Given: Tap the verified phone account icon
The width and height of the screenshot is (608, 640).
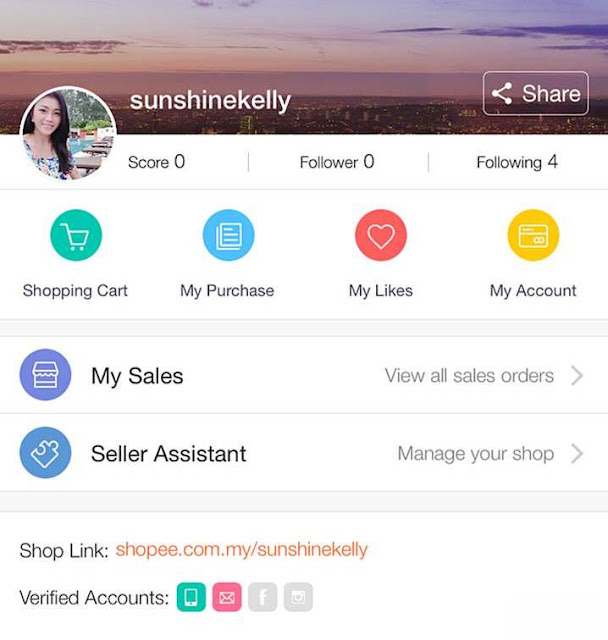Looking at the screenshot, I should (x=190, y=598).
